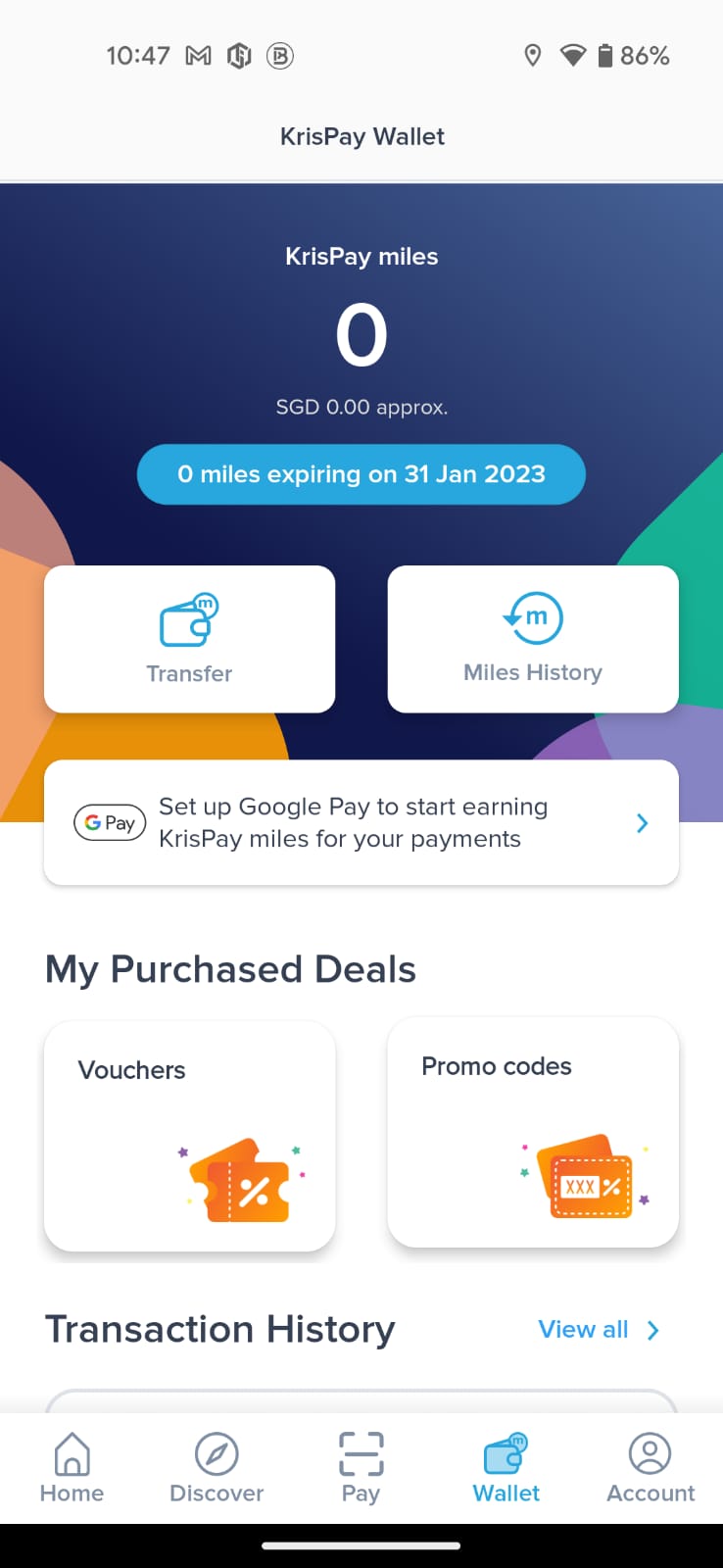The height and width of the screenshot is (1568, 723).
Task: Select the Wallet tab
Action: (x=506, y=1467)
